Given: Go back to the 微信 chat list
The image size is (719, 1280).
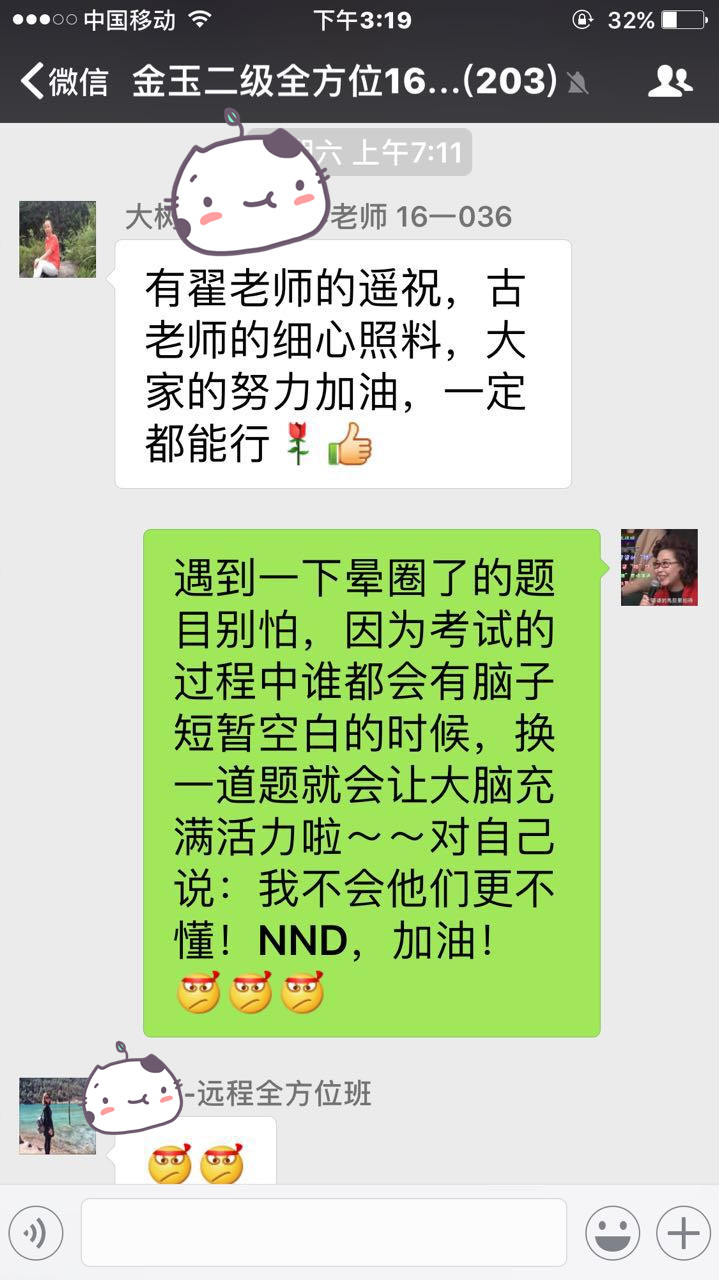Looking at the screenshot, I should click(x=62, y=82).
